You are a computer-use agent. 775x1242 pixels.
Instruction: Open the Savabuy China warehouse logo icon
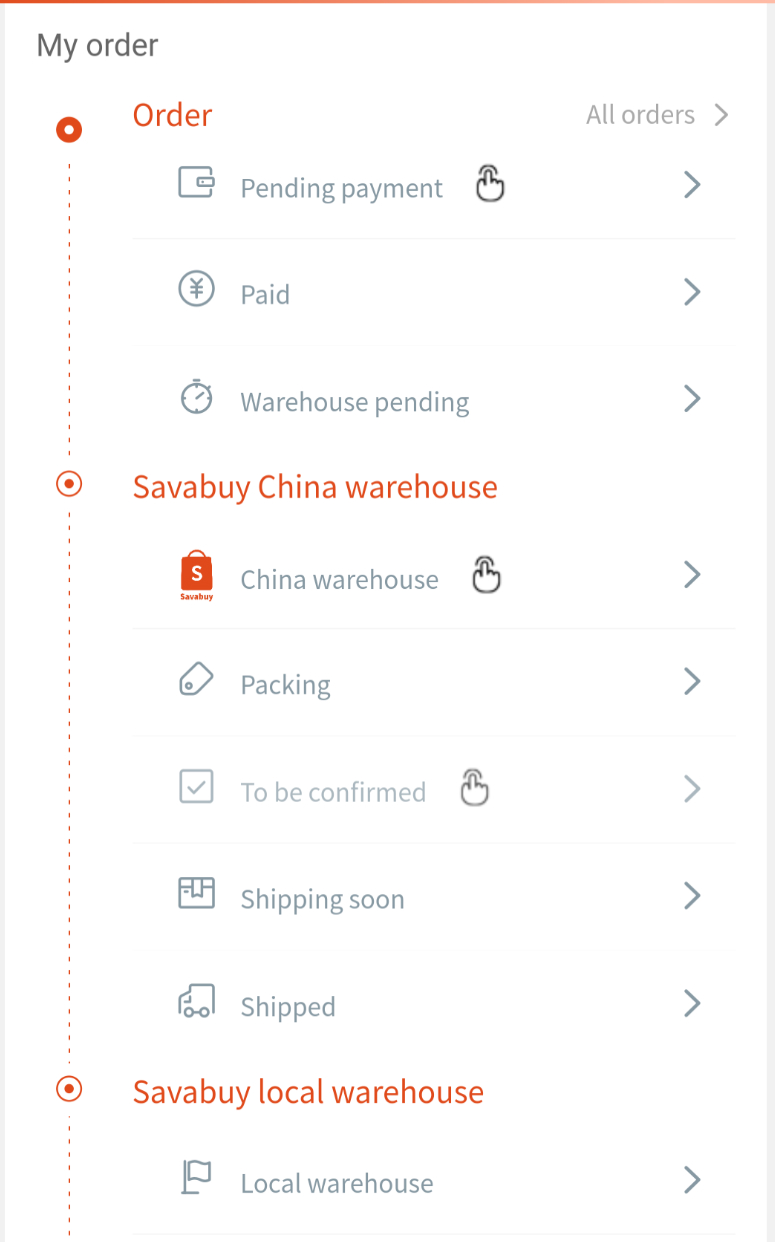coord(196,574)
